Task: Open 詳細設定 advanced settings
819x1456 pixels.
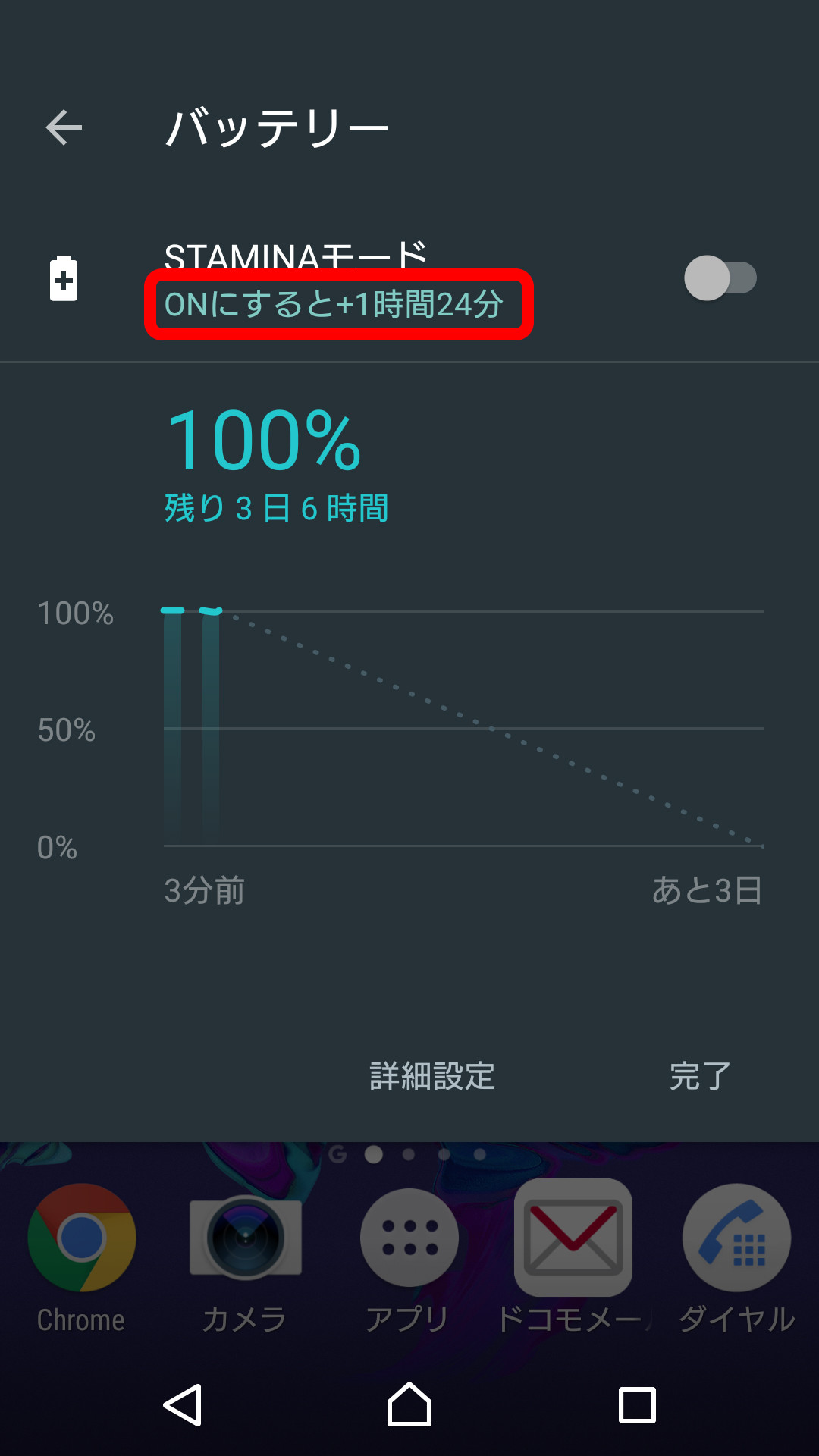Action: [432, 1076]
